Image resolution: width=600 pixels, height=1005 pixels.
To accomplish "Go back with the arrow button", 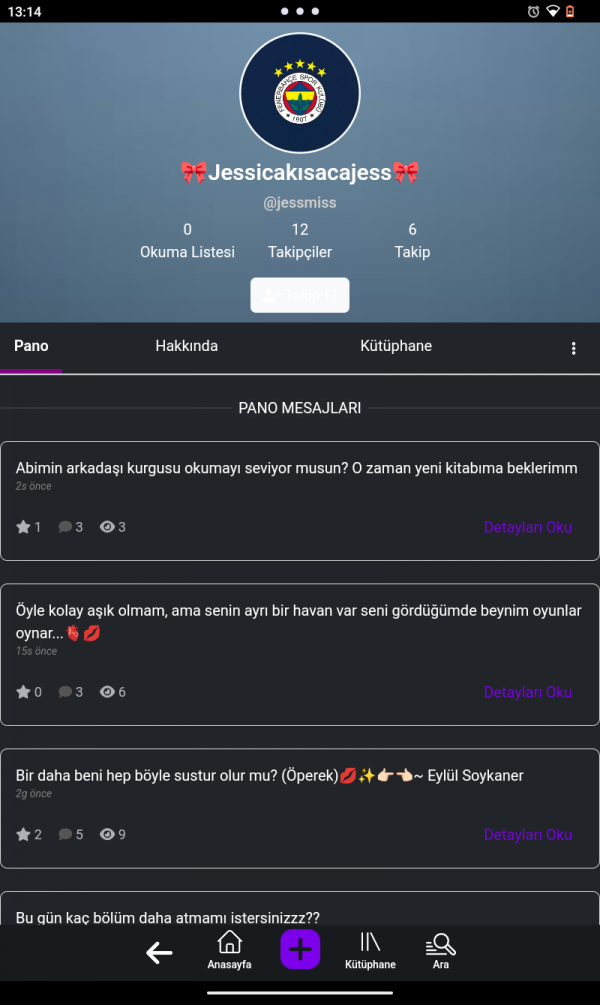I will pyautogui.click(x=159, y=953).
